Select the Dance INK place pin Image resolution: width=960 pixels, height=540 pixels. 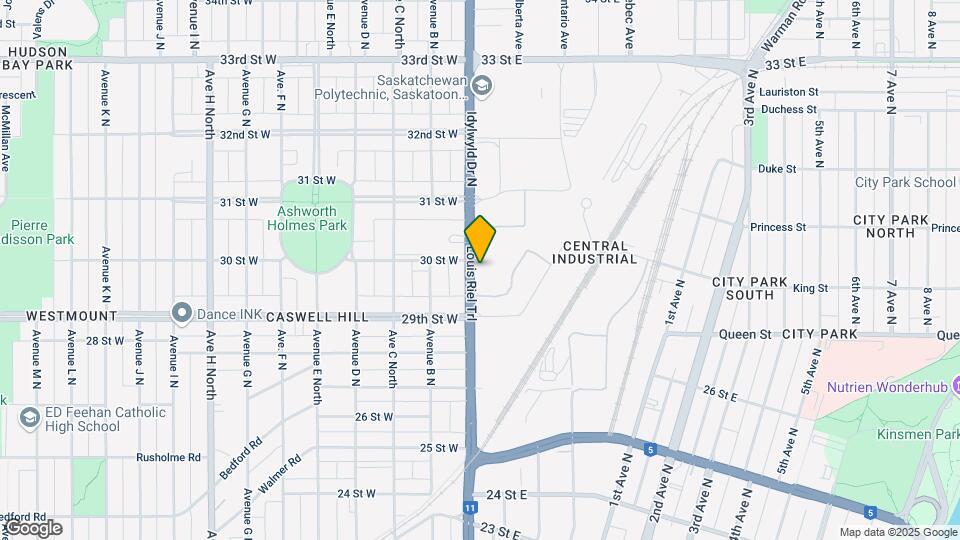(x=182, y=314)
